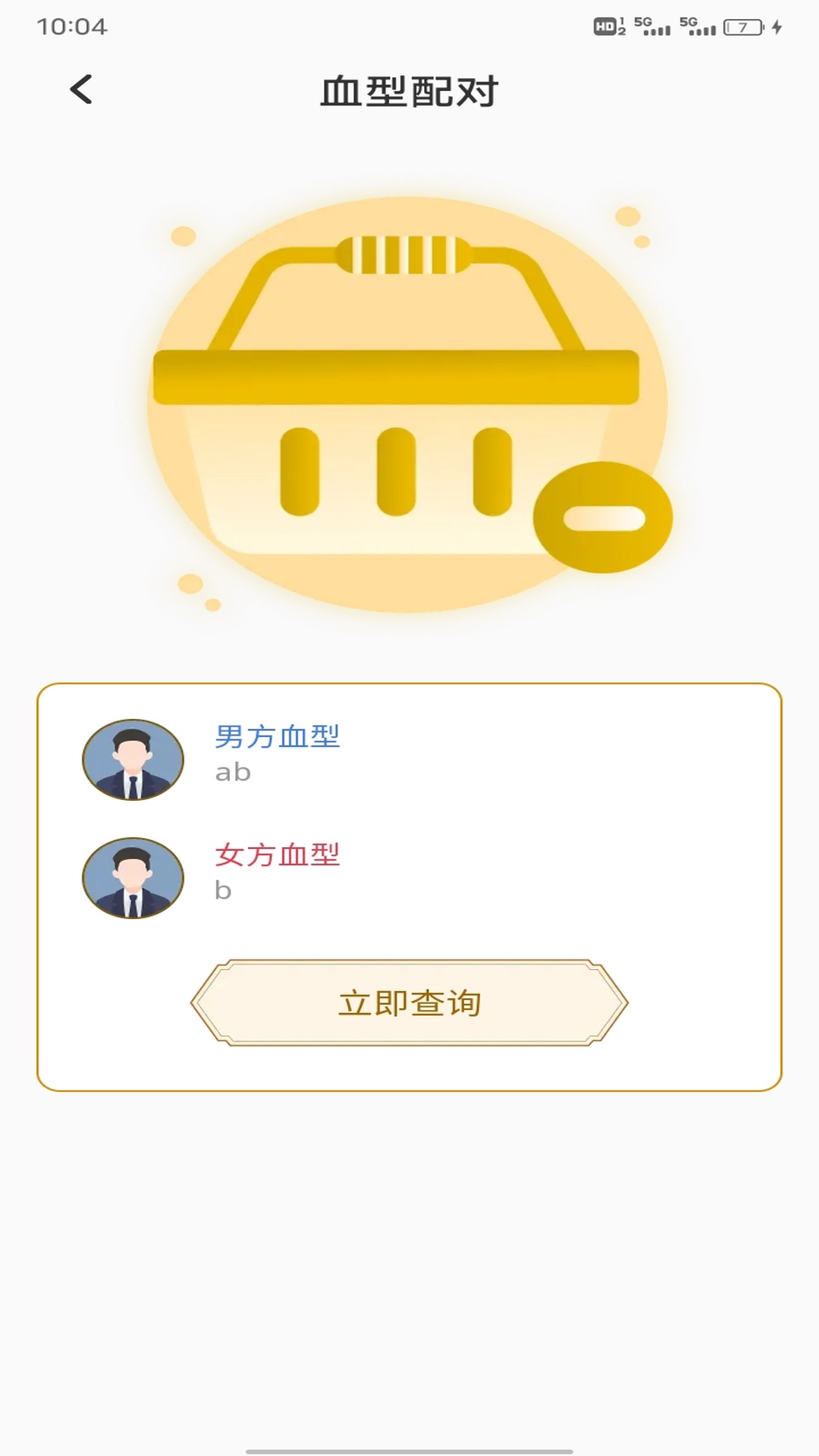Screen dimensions: 819x1456
Task: Select the 'b' value under 女方血型
Action: coord(222,890)
